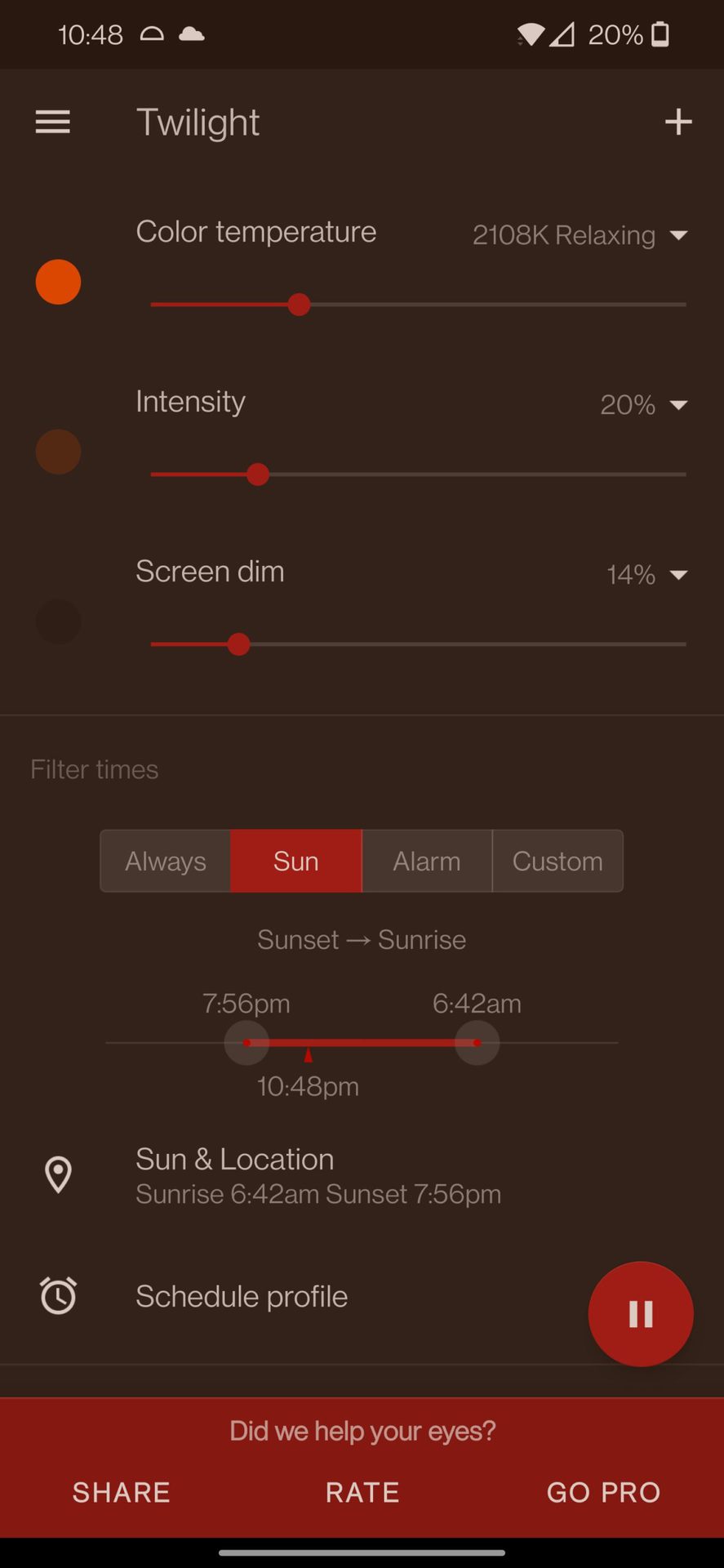
Task: Expand the Intensity percentage dropdown
Action: [643, 404]
